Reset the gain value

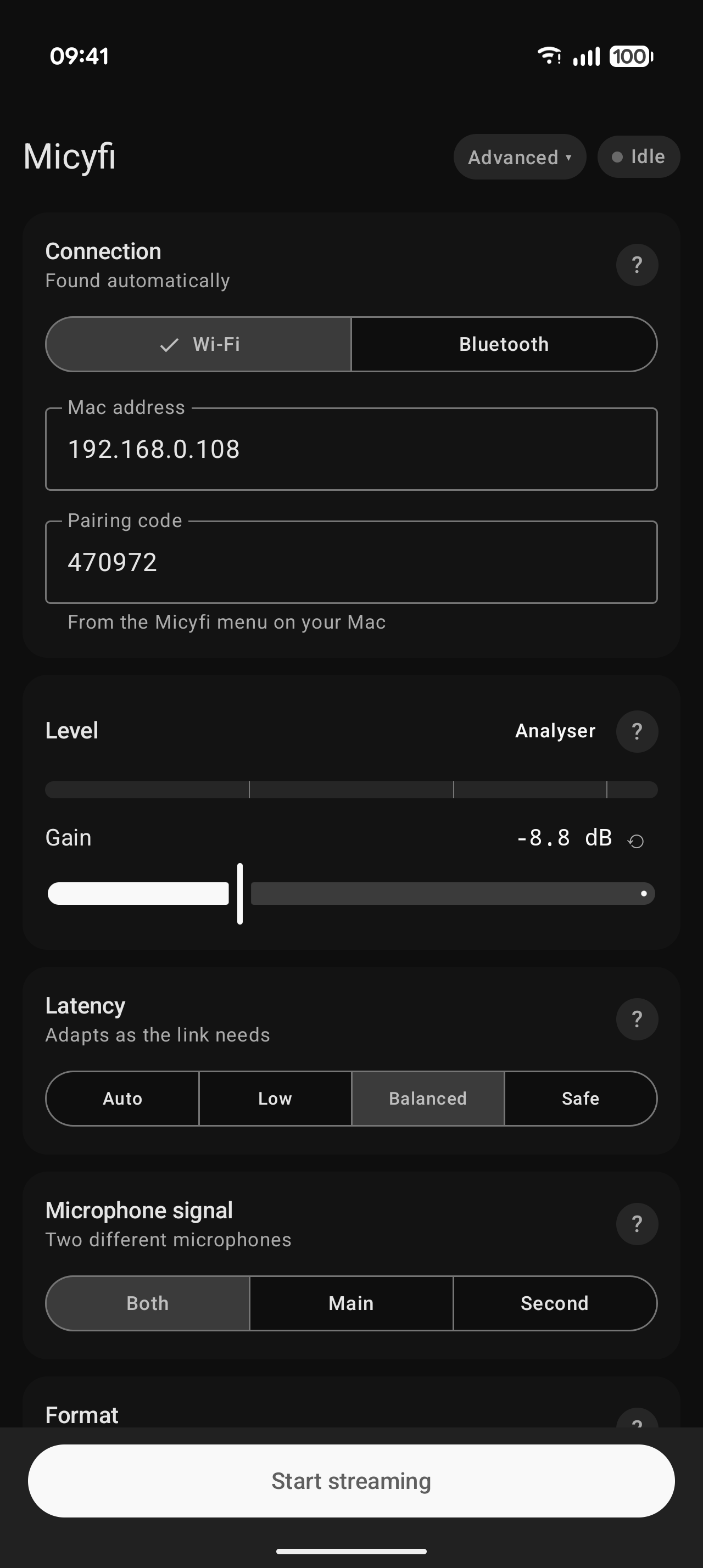click(x=635, y=841)
